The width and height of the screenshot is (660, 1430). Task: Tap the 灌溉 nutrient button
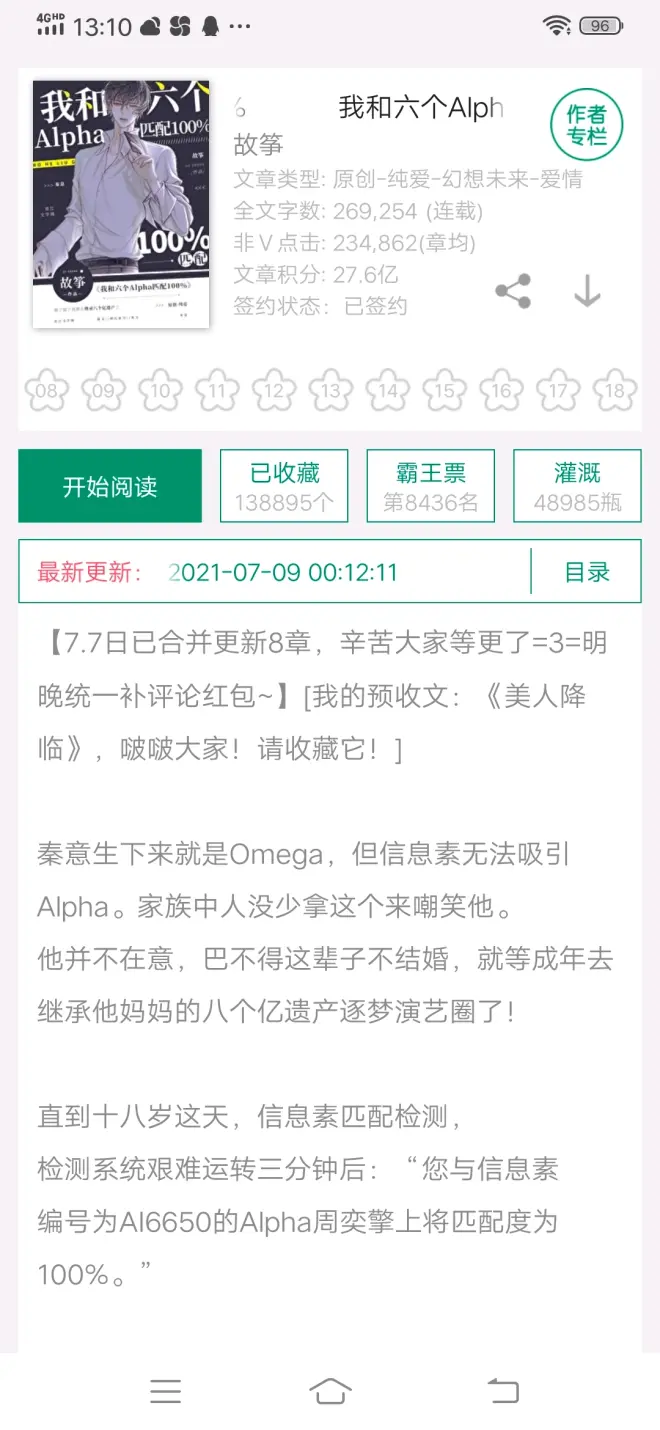[x=577, y=486]
